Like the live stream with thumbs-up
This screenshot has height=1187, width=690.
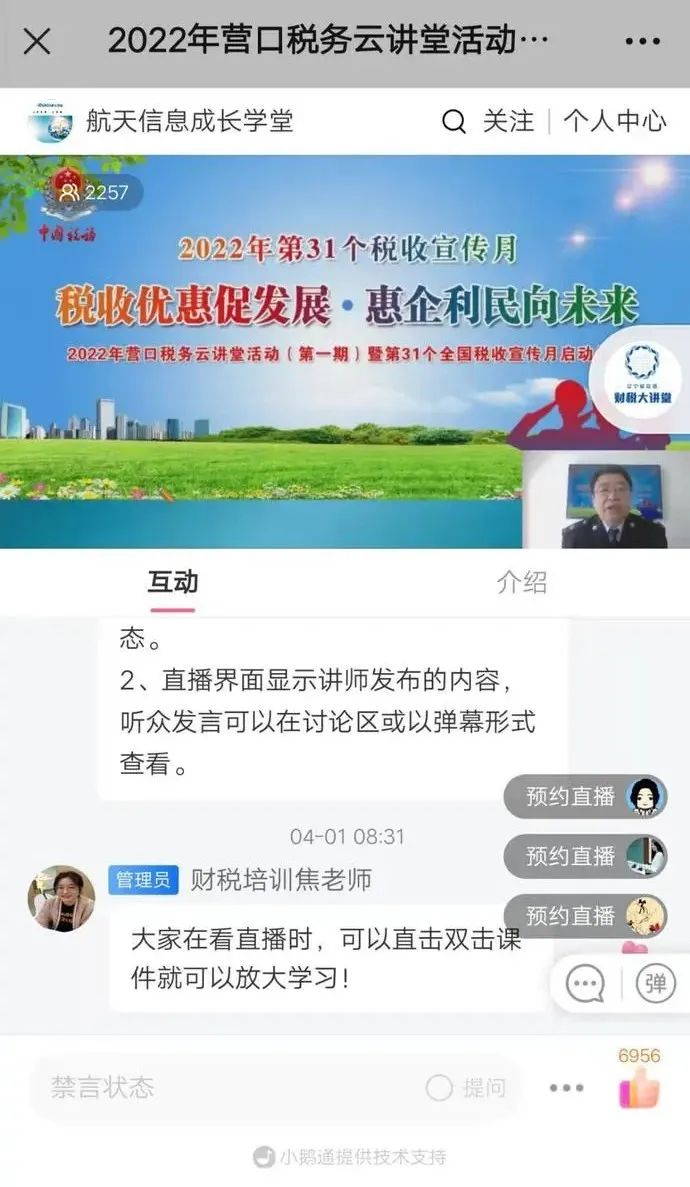coord(639,1089)
